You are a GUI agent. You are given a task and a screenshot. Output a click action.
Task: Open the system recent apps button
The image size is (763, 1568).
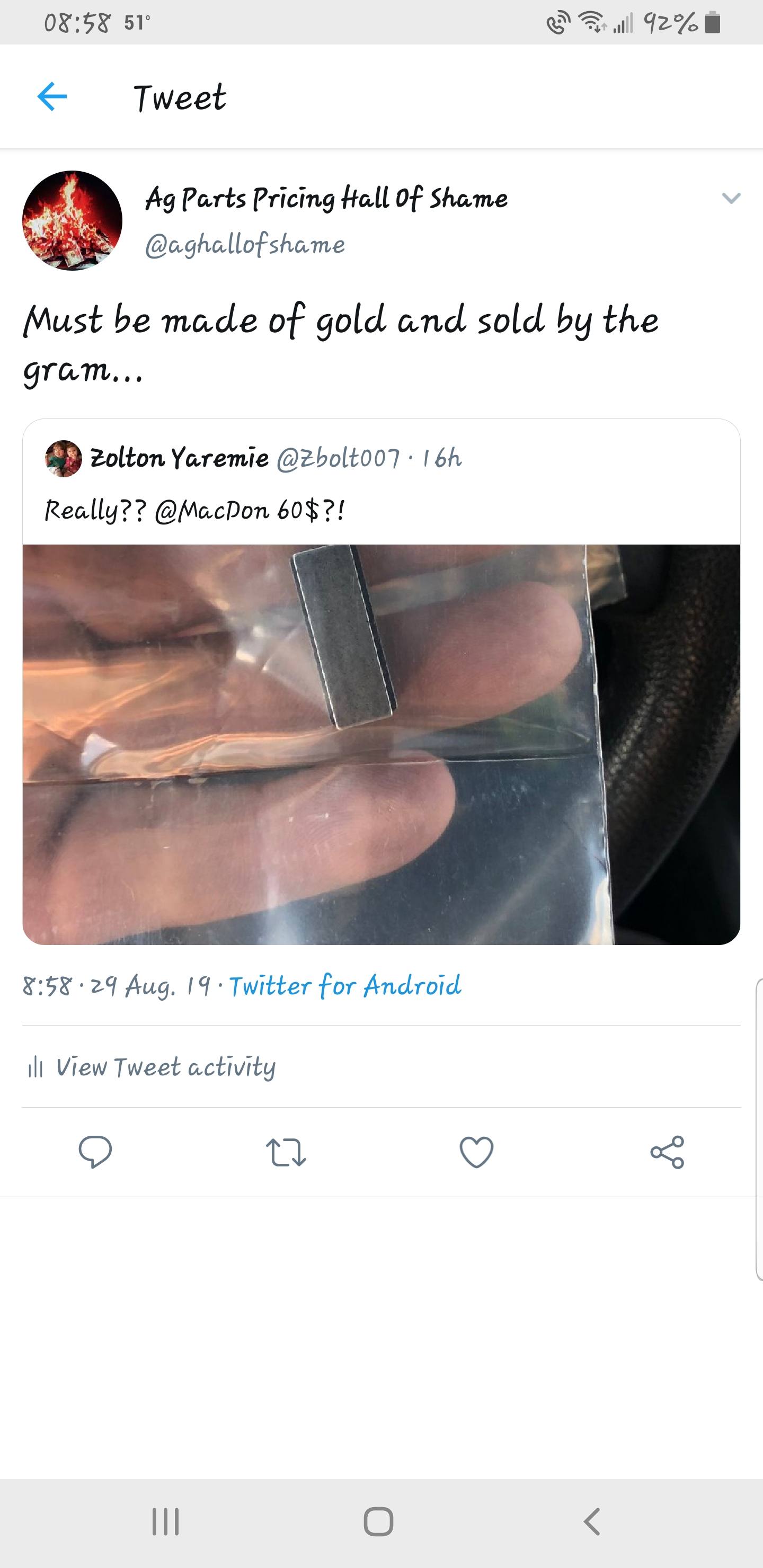166,1522
